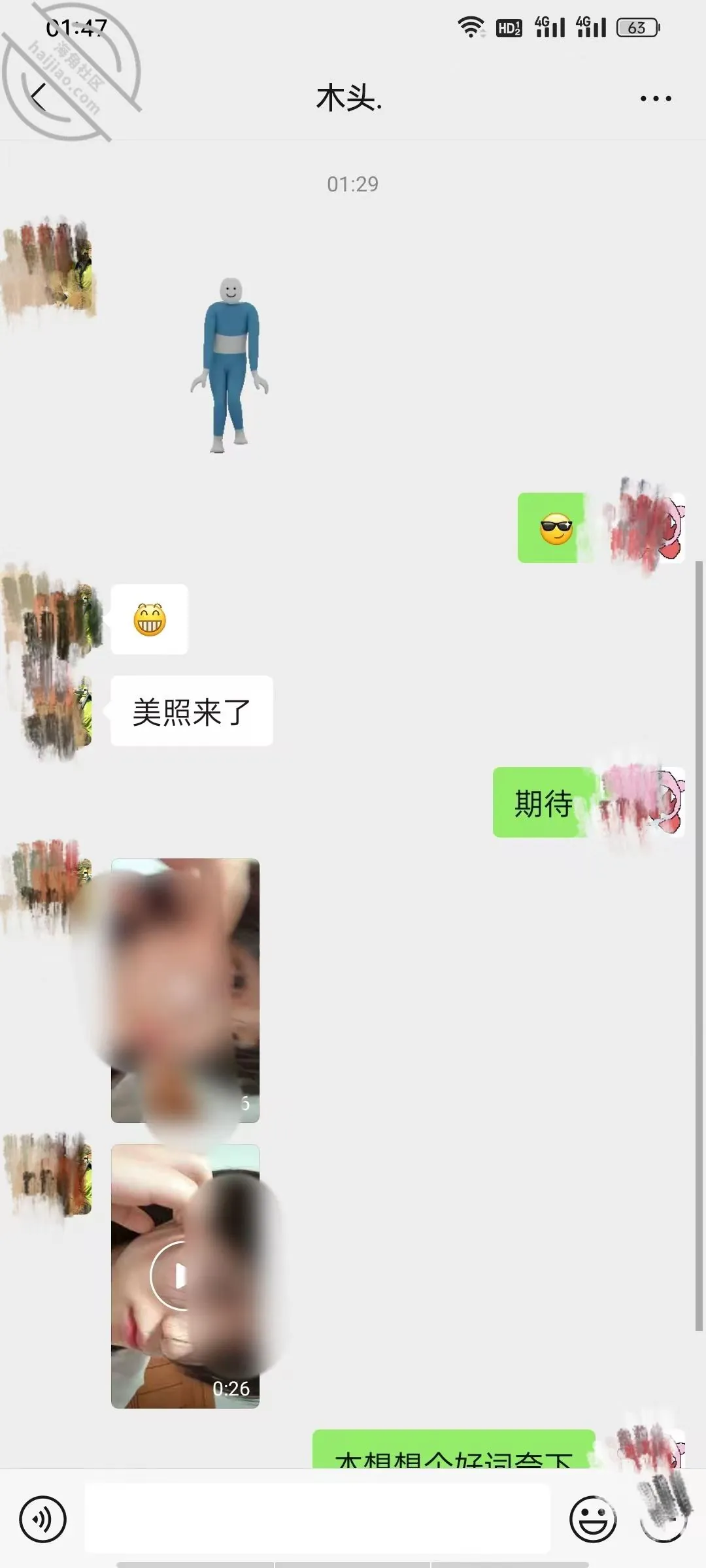This screenshot has height=1568, width=706.
Task: Open the three-dot chat info menu
Action: 655,99
